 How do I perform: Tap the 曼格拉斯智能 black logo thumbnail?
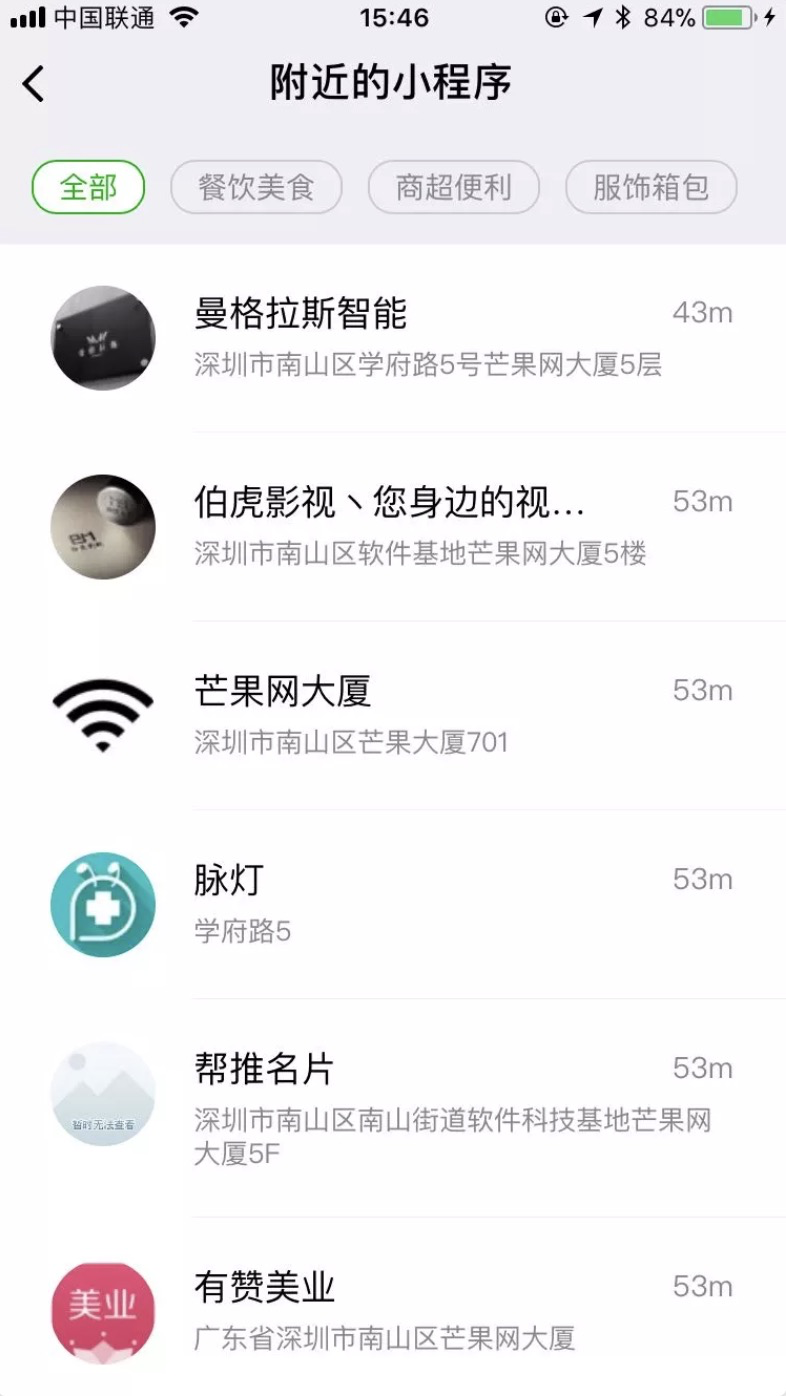click(x=102, y=337)
